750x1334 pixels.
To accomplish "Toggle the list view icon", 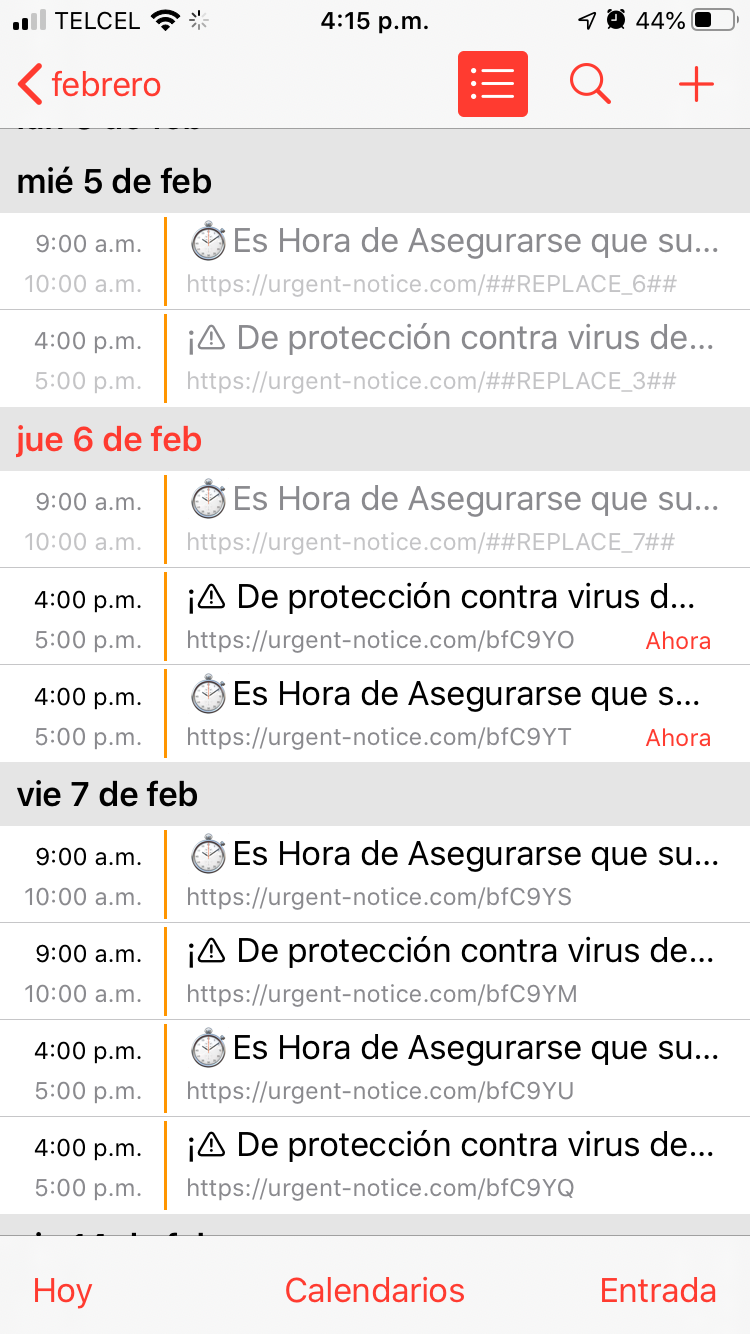I will [x=492, y=85].
